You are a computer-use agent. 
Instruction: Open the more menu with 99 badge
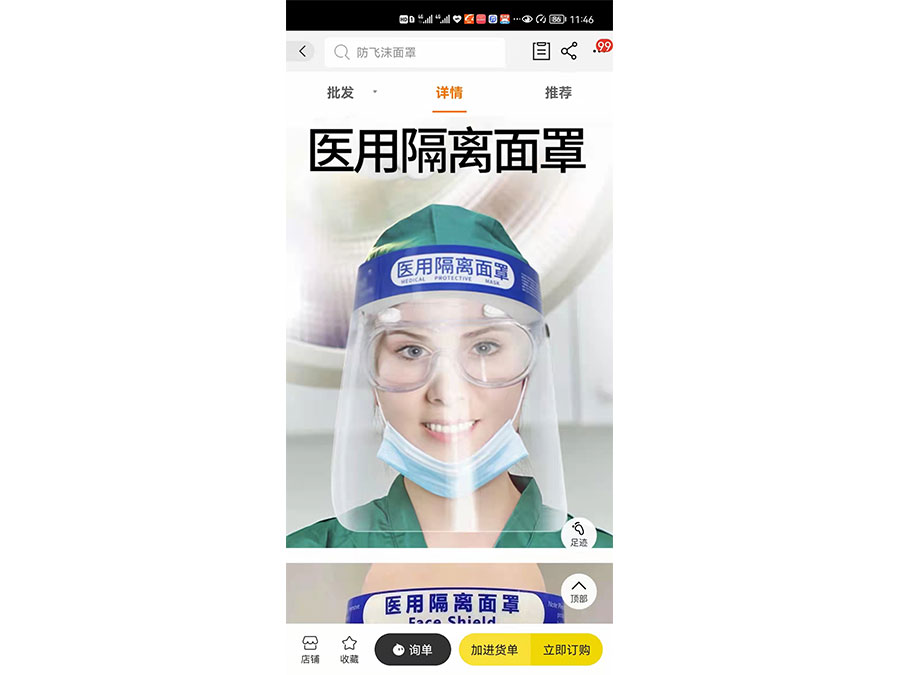pos(599,49)
